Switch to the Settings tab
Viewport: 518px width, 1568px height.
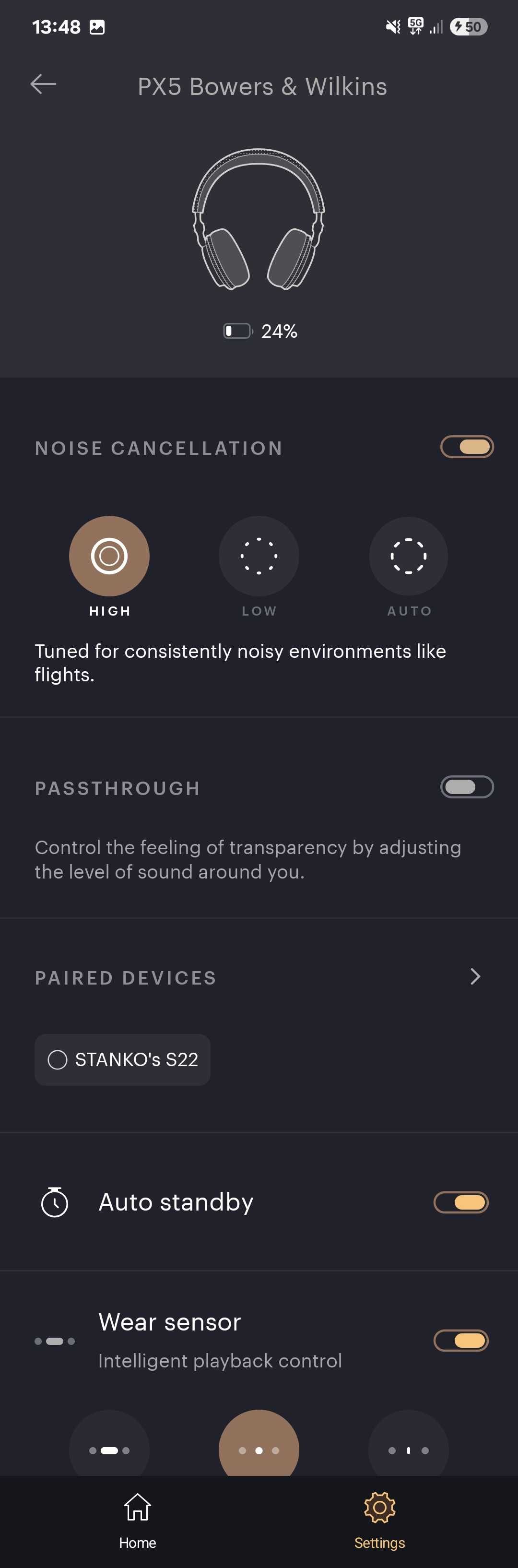(379, 1520)
